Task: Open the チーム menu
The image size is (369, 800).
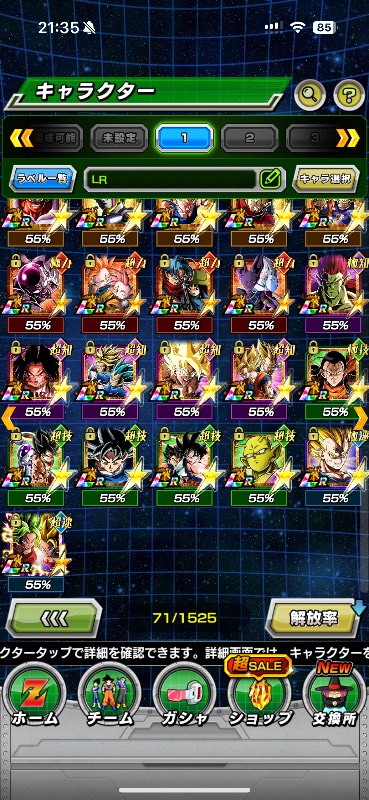Action: point(110,695)
